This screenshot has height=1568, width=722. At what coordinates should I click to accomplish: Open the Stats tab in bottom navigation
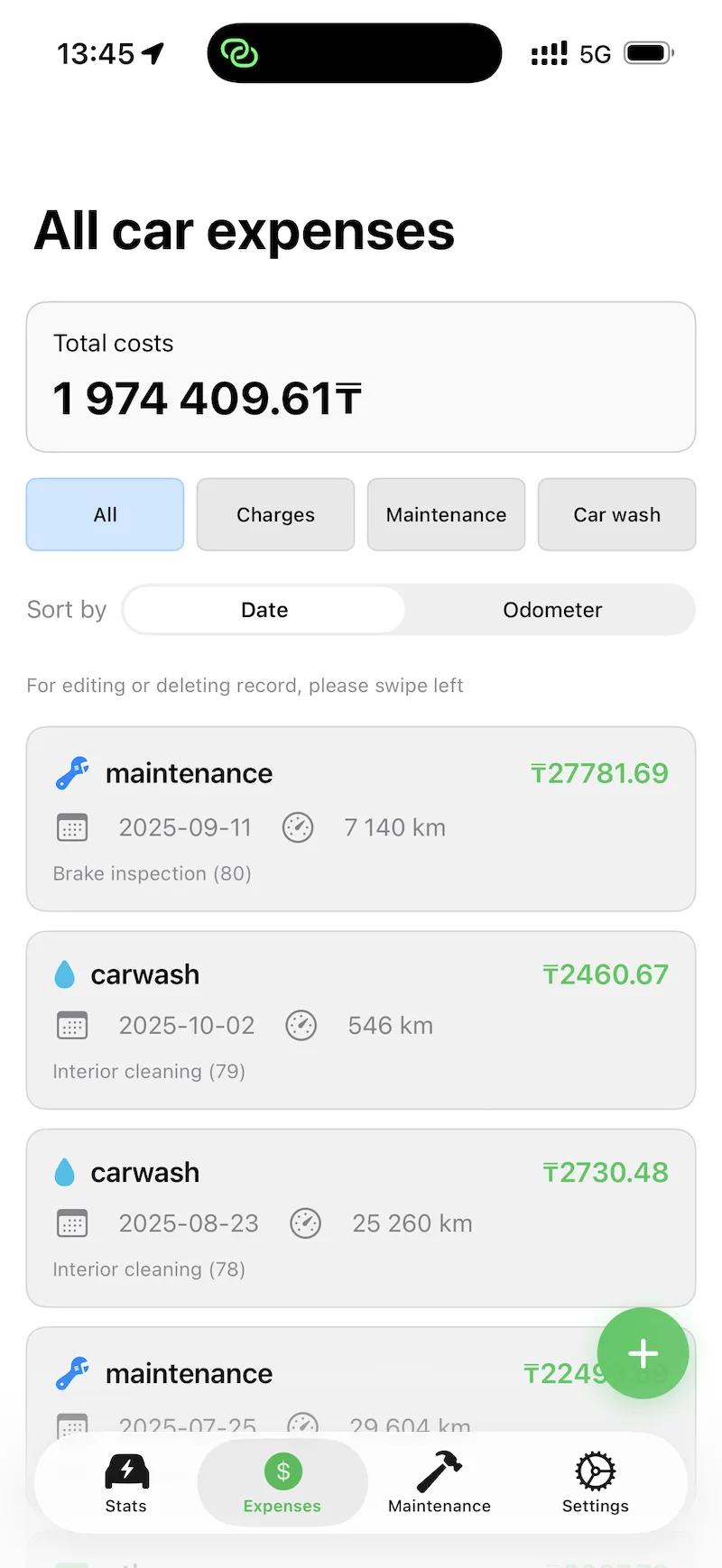[126, 1482]
